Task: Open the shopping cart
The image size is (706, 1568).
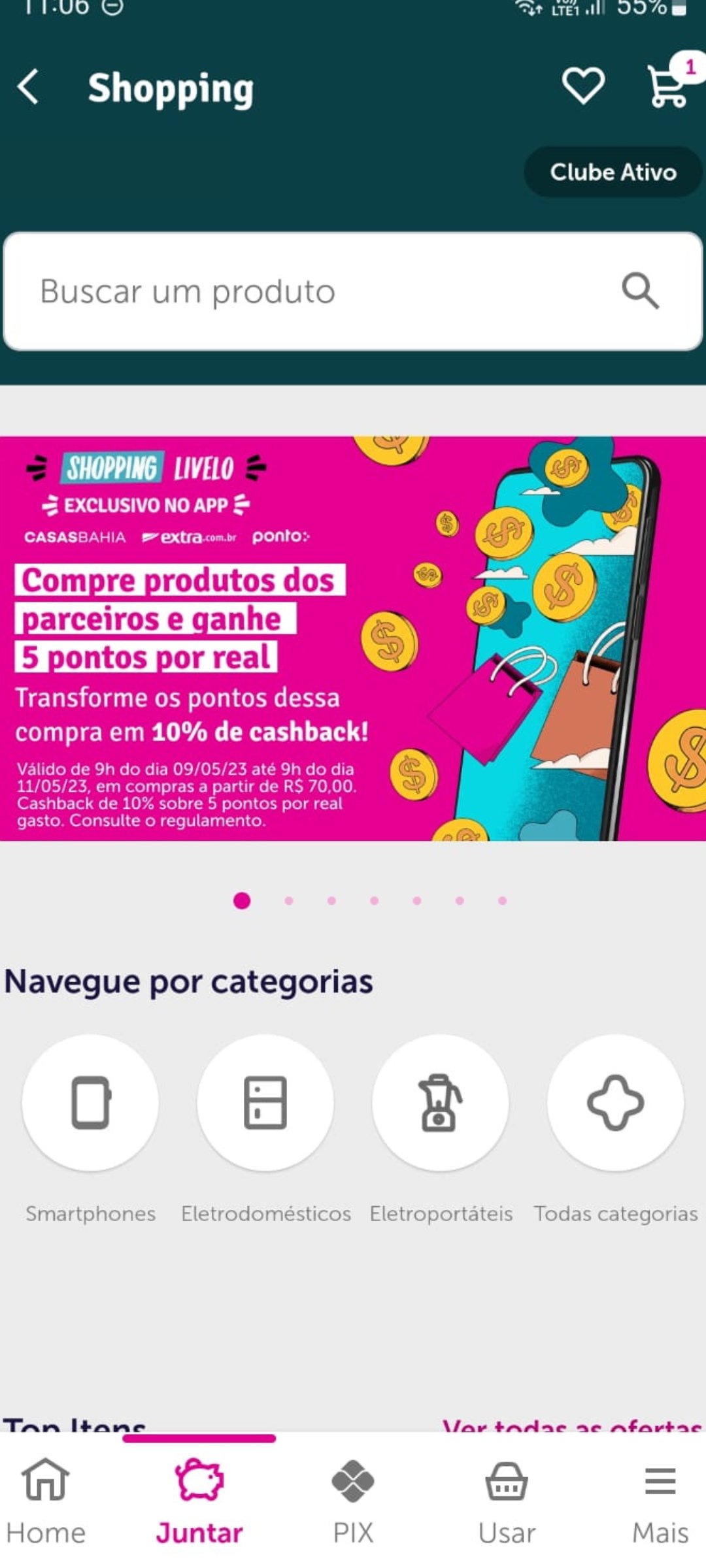Action: point(667,86)
